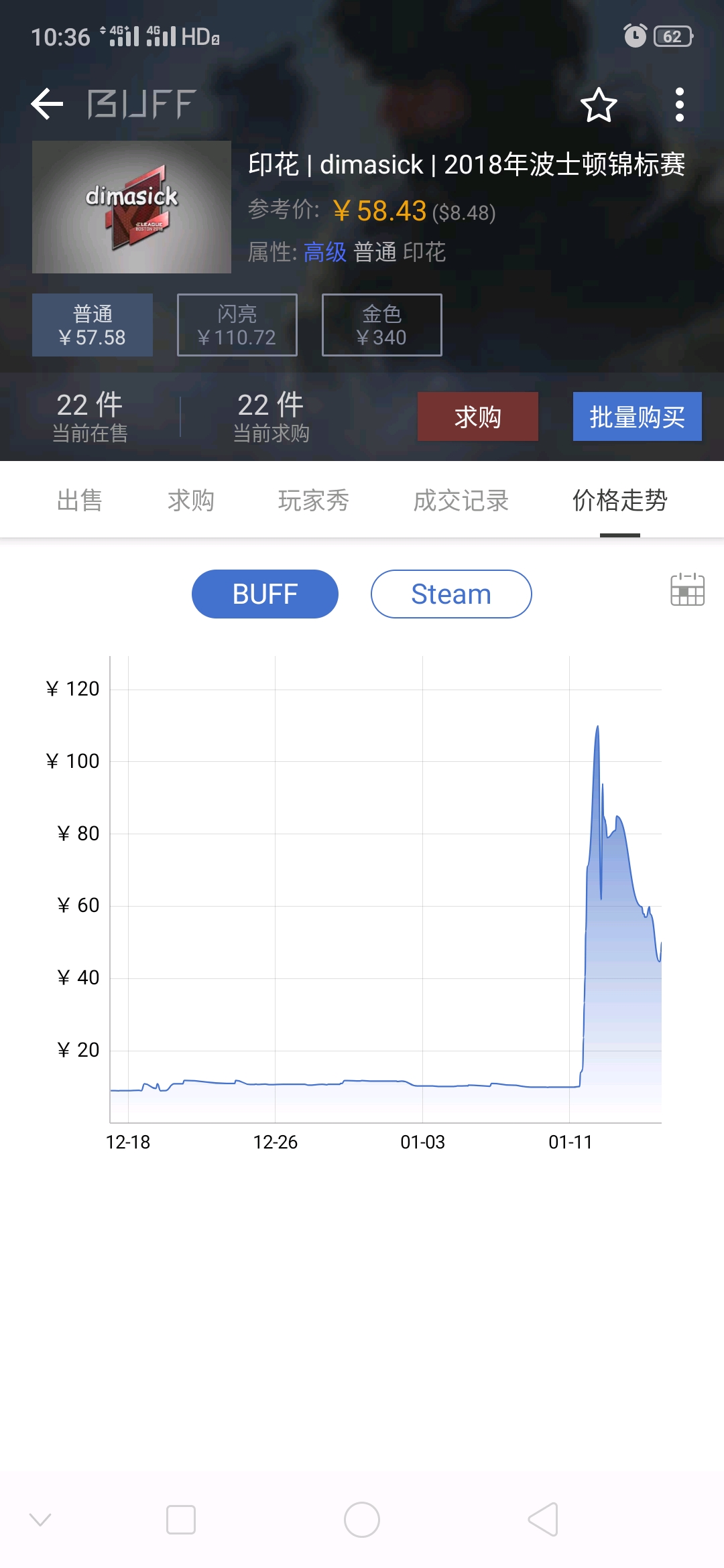
Task: Open the 玩家秀 tab
Action: (313, 501)
